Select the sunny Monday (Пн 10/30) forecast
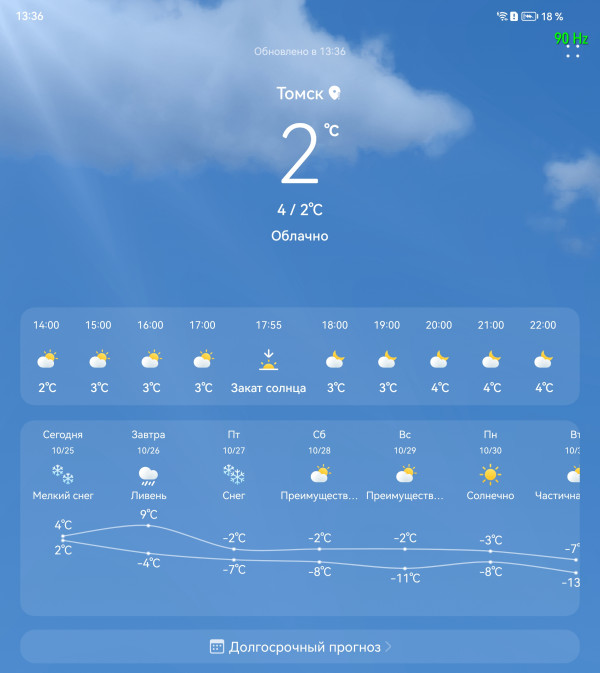The width and height of the screenshot is (600, 673). click(490, 467)
